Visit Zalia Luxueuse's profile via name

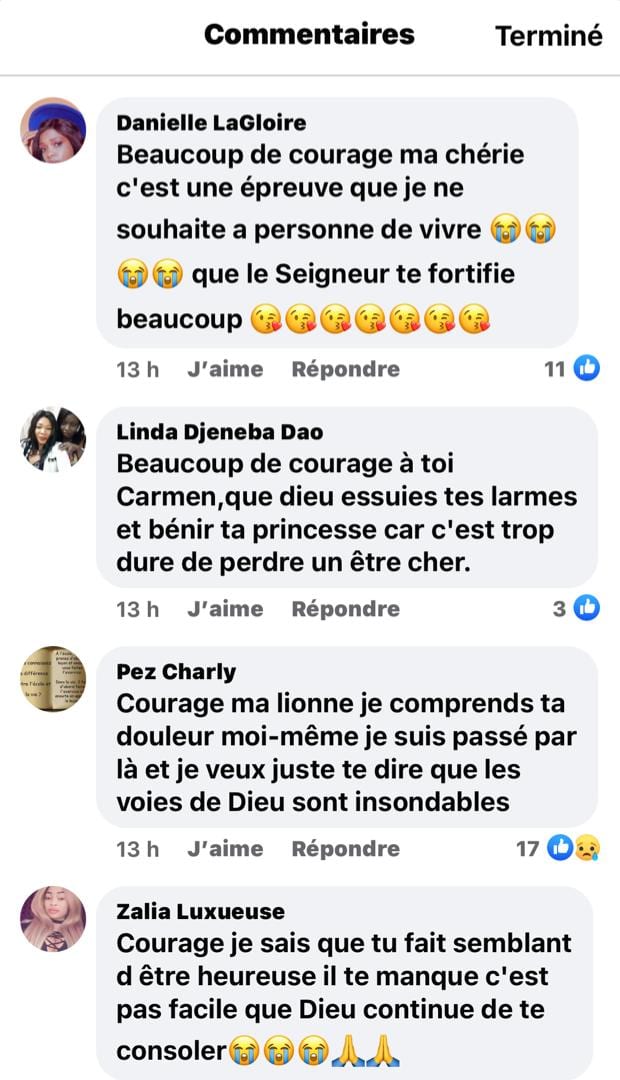point(200,912)
